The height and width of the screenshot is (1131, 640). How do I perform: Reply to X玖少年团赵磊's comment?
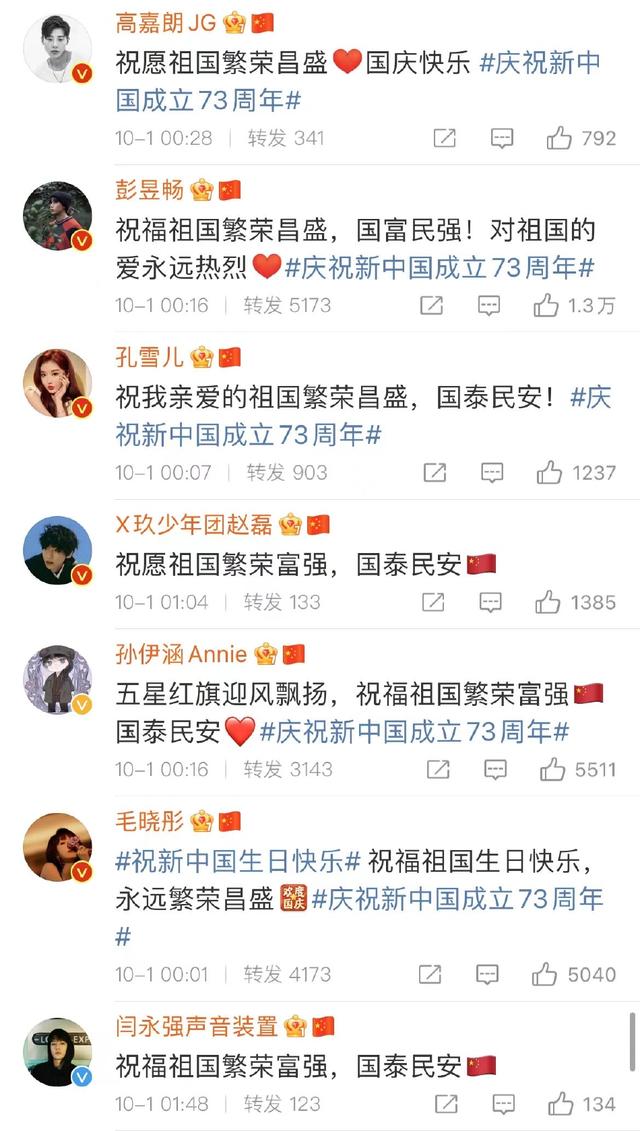pos(490,602)
